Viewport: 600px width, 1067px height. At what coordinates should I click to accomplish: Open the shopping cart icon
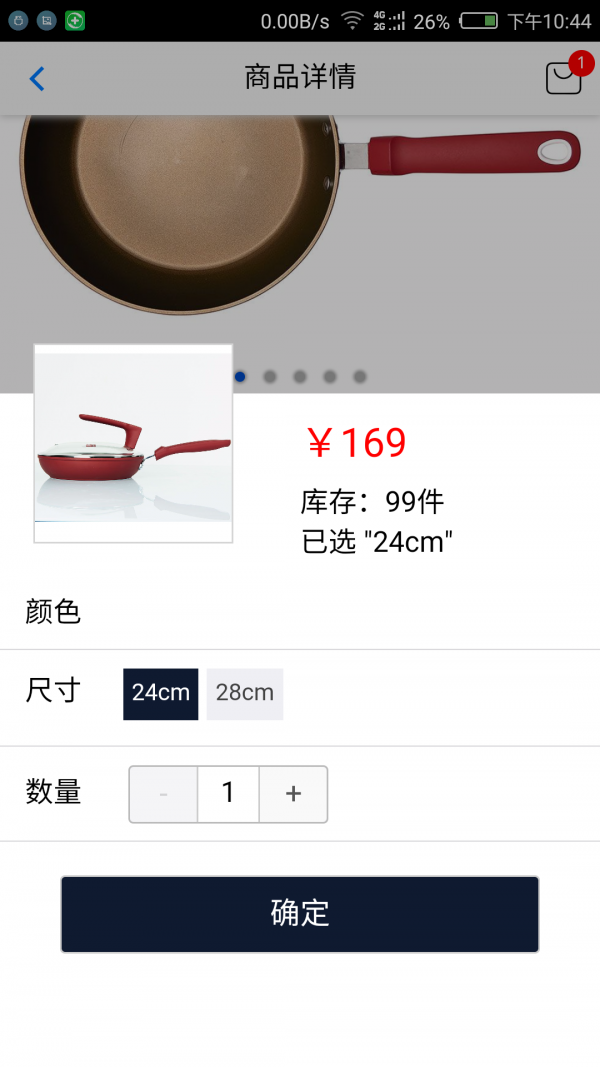[563, 79]
